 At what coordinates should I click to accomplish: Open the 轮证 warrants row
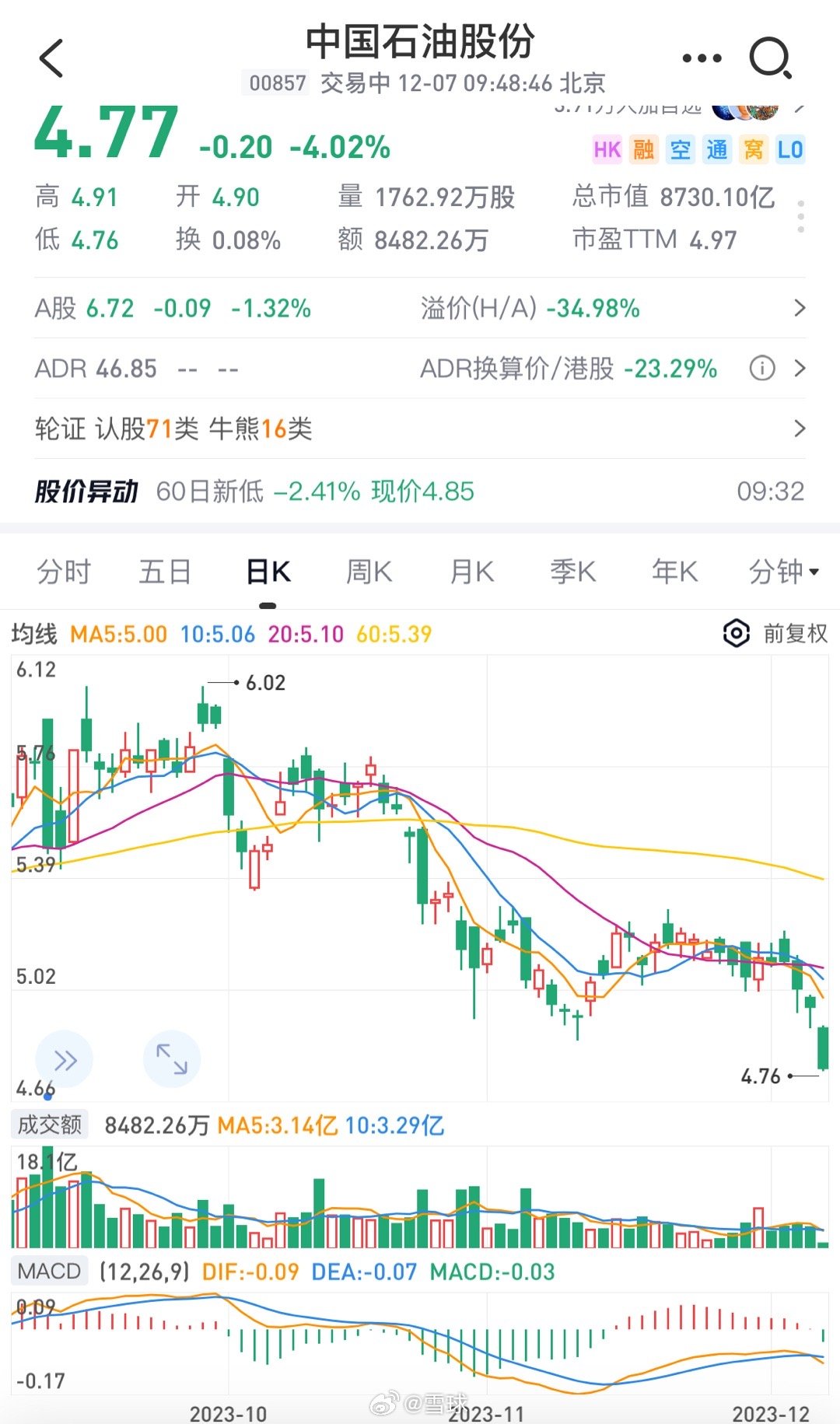420,429
